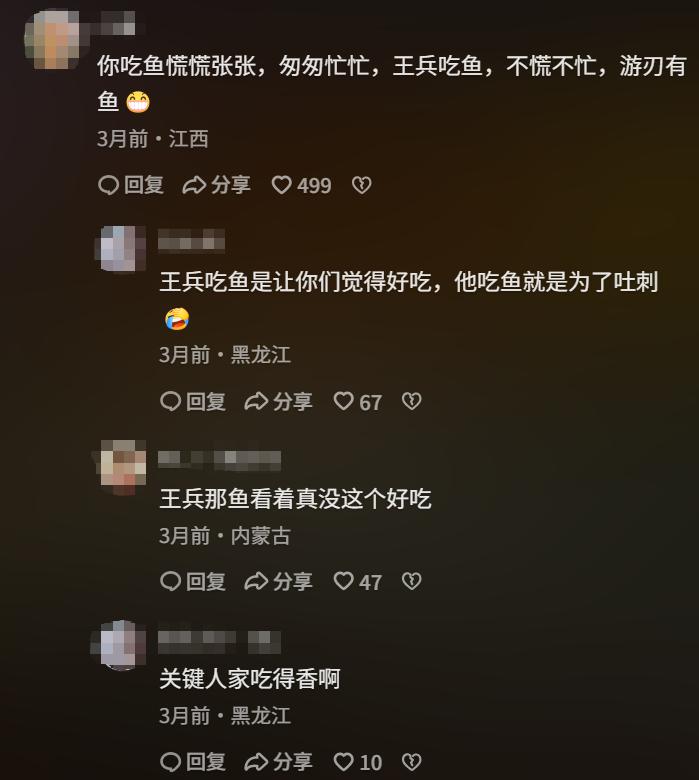
Task: Dislike the comment with 47 likes
Action: (411, 581)
